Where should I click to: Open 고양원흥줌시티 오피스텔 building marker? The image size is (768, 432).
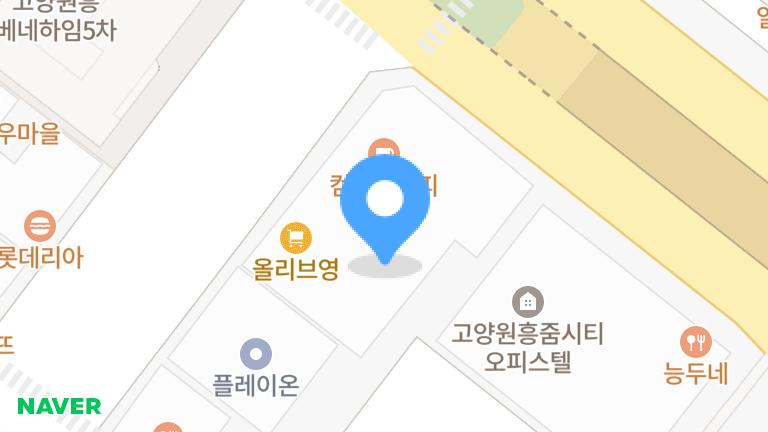point(527,300)
